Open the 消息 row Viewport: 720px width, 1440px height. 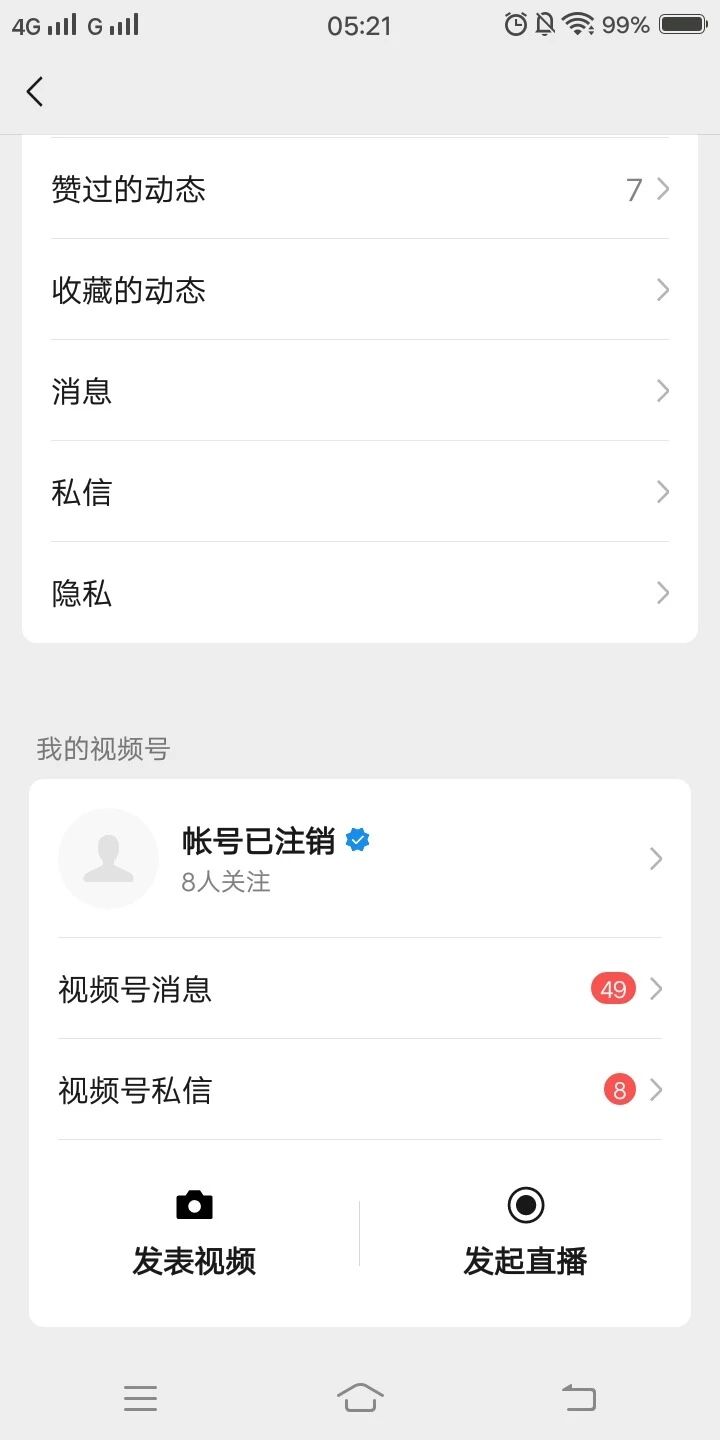coord(360,391)
